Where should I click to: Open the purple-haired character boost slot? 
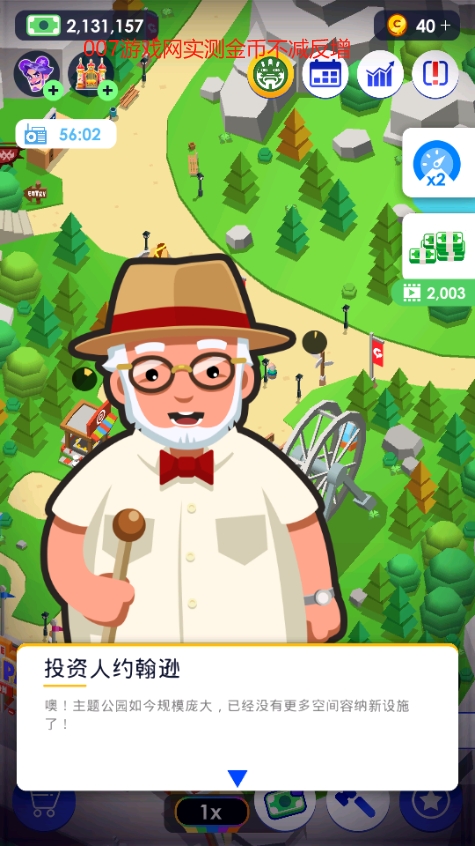(x=37, y=74)
